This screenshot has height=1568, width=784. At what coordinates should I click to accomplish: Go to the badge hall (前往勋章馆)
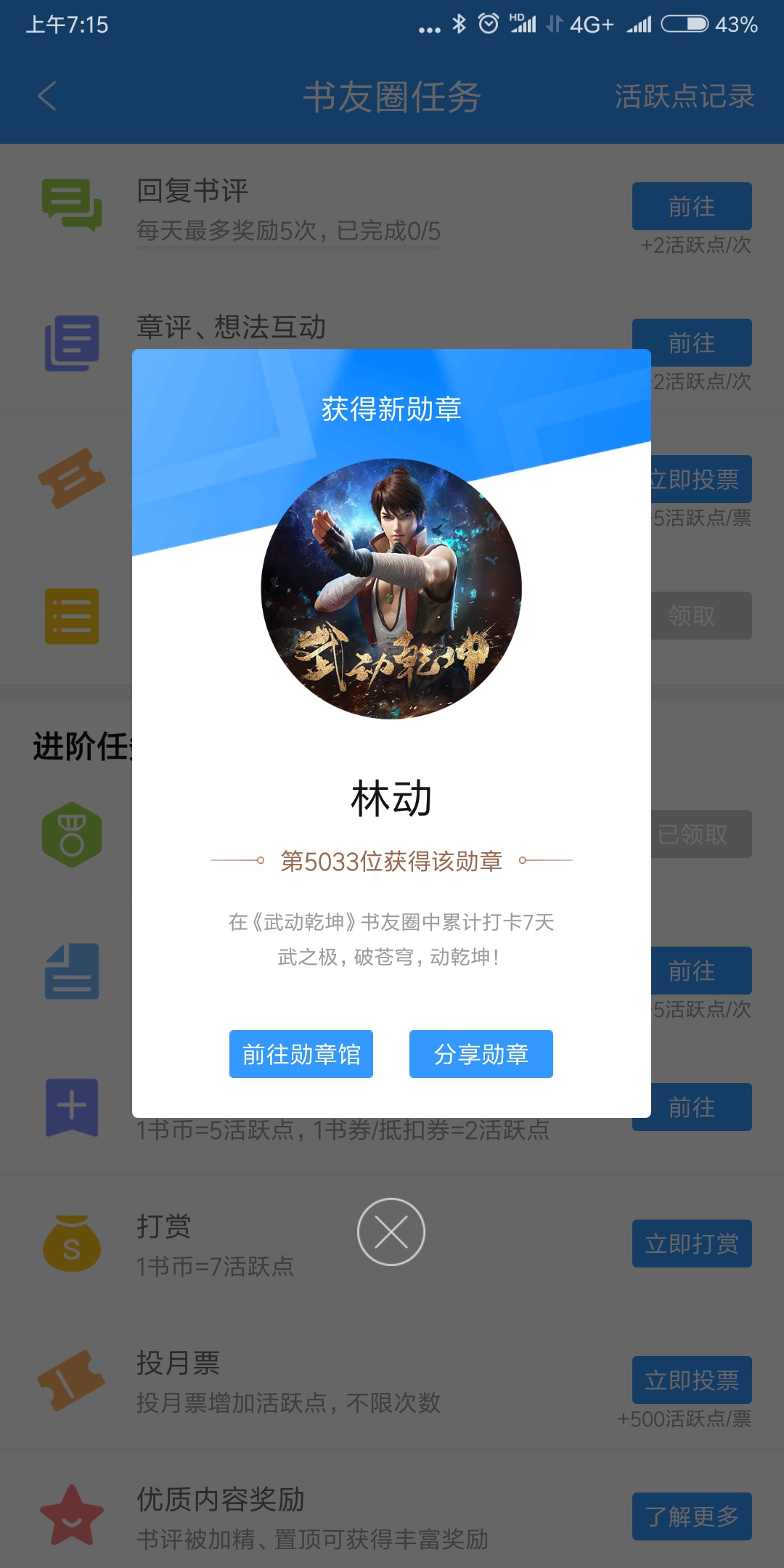(301, 1054)
